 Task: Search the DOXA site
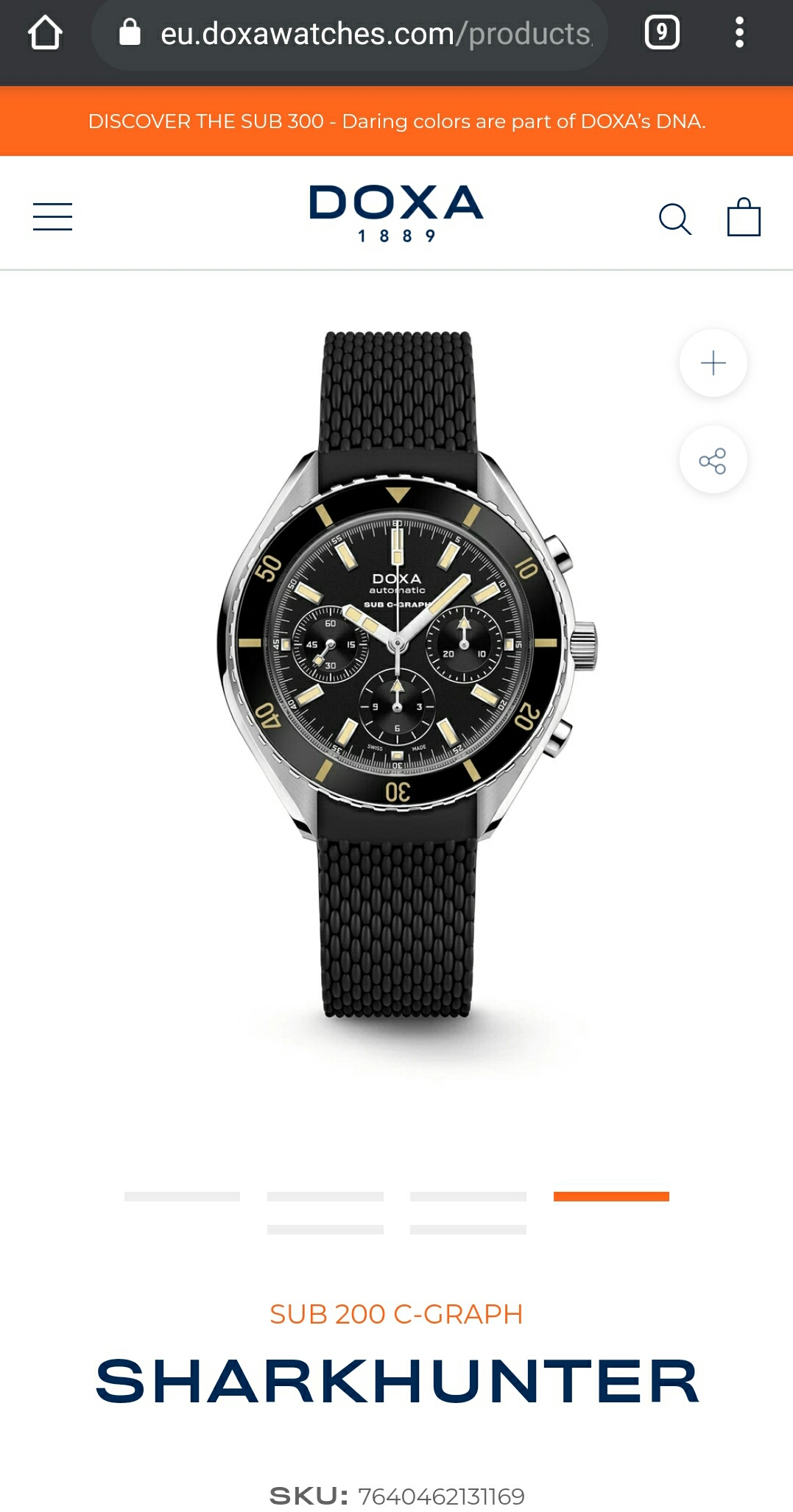pos(675,219)
